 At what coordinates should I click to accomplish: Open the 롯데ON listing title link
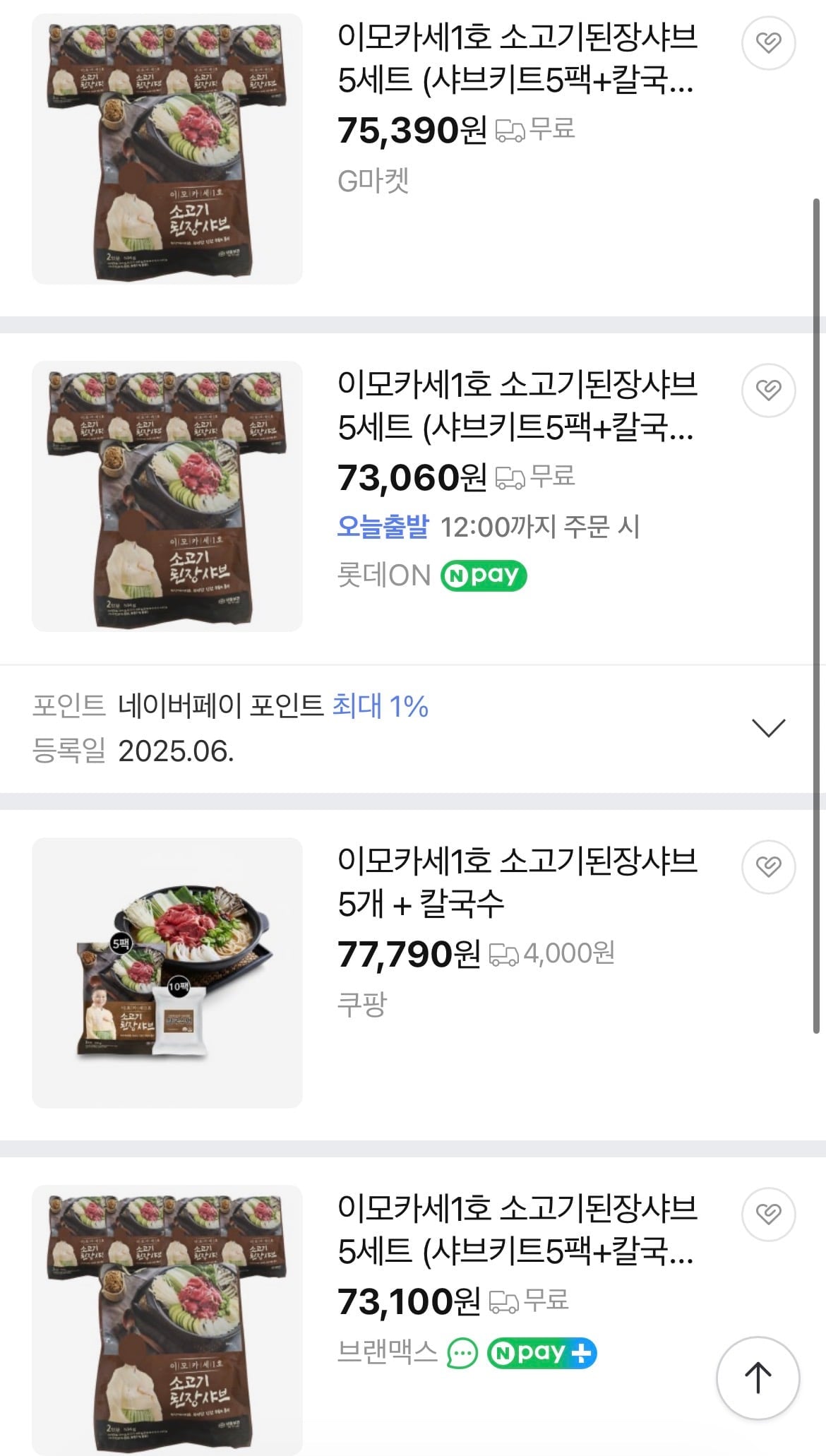[517, 405]
